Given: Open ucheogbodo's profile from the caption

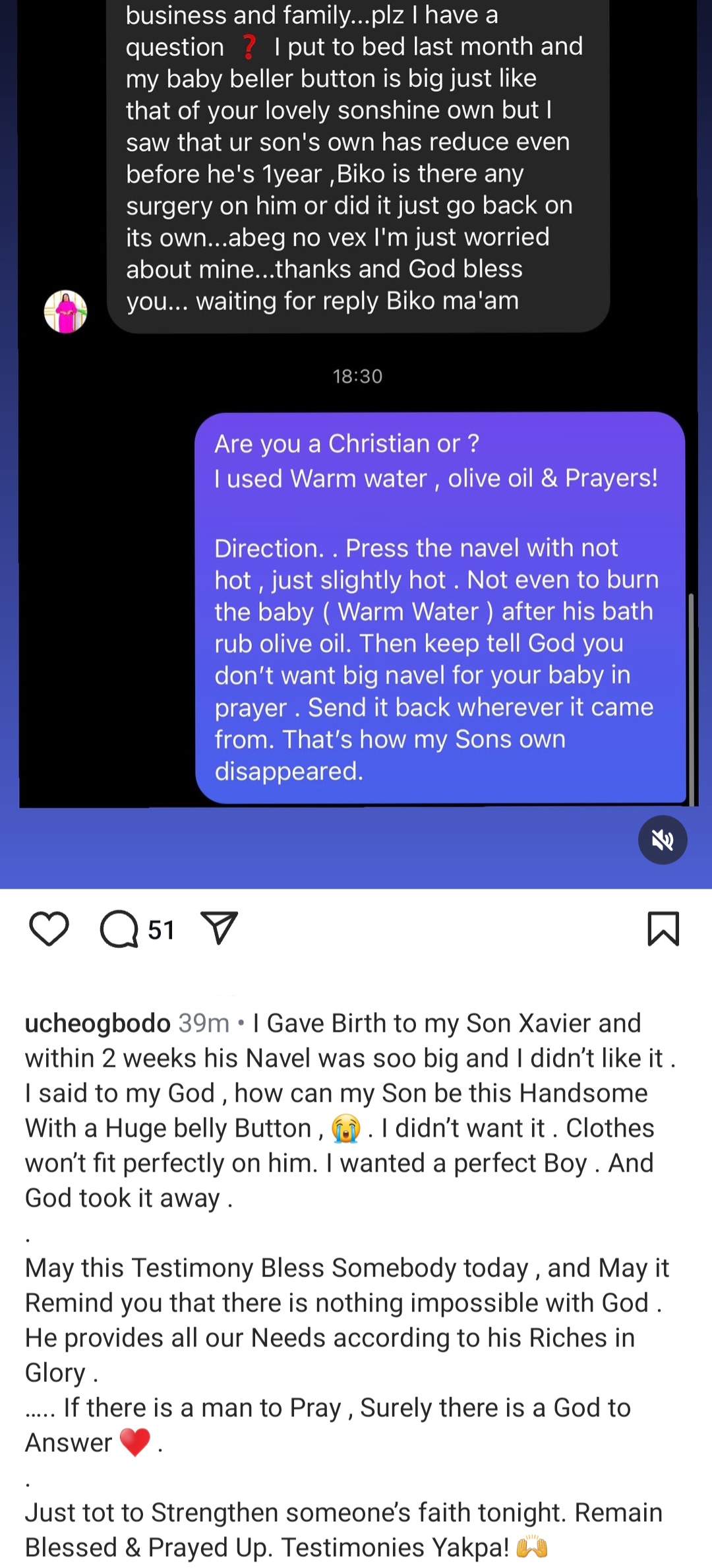Looking at the screenshot, I should (98, 1023).
